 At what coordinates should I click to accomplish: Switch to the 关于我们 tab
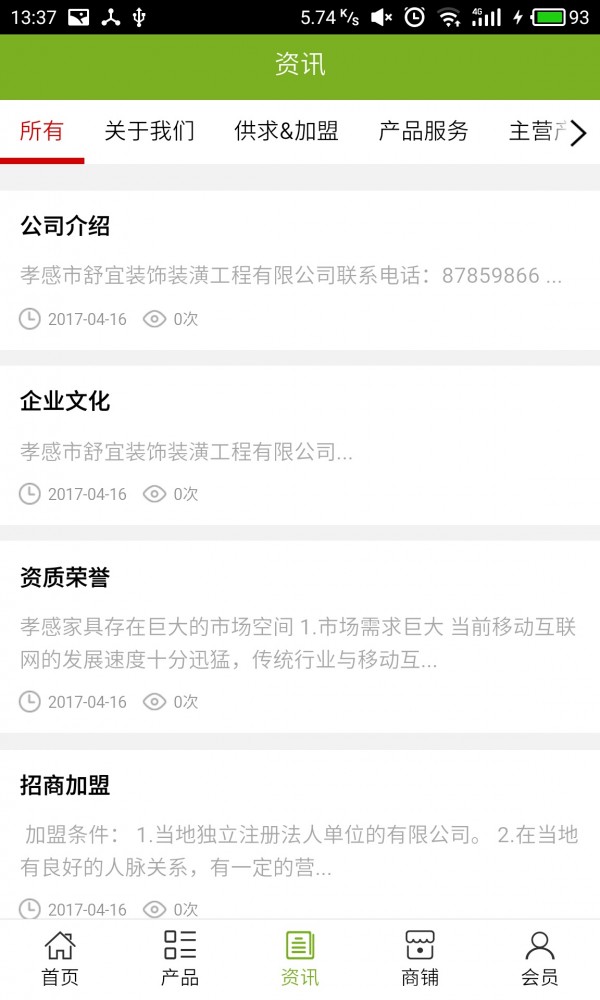click(x=149, y=131)
